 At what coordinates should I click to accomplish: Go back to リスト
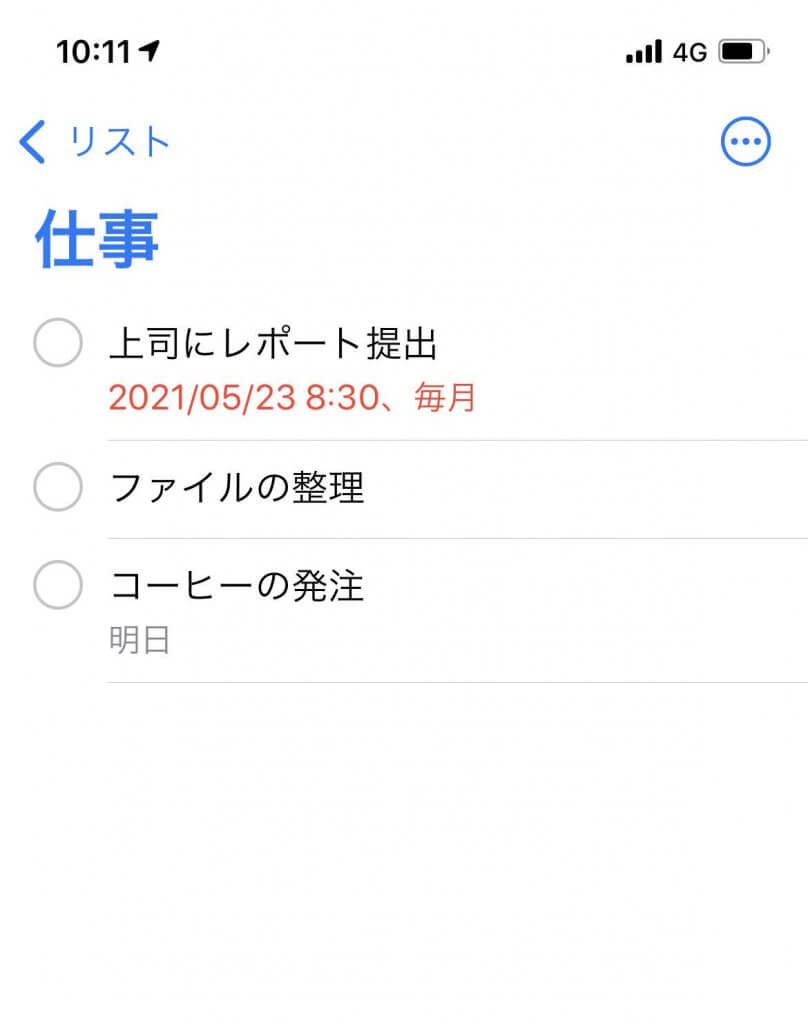tap(95, 143)
